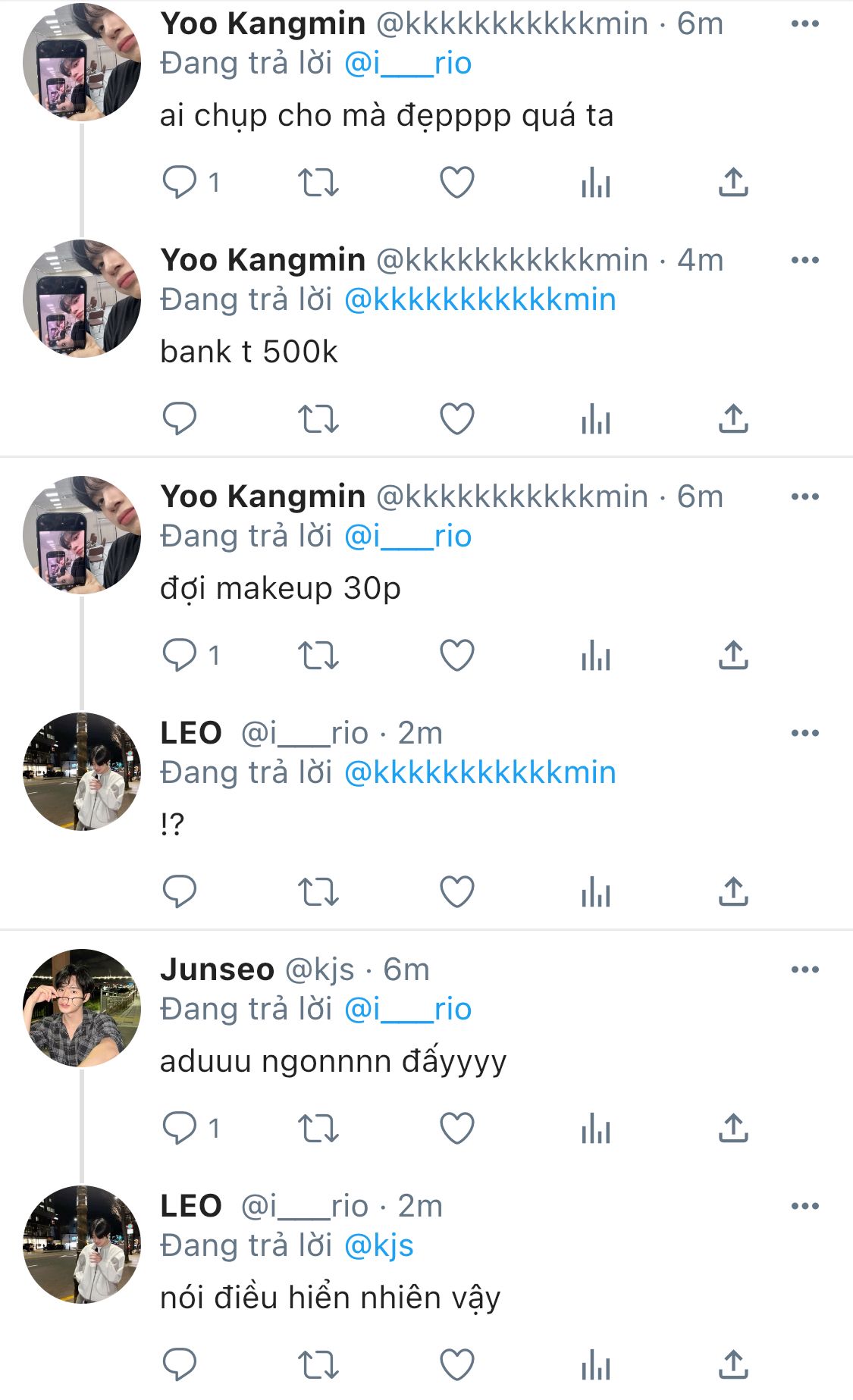Reply to the "ai chụp cho mà đẹpppp" tweet
The width and height of the screenshot is (853, 1400).
(x=180, y=183)
